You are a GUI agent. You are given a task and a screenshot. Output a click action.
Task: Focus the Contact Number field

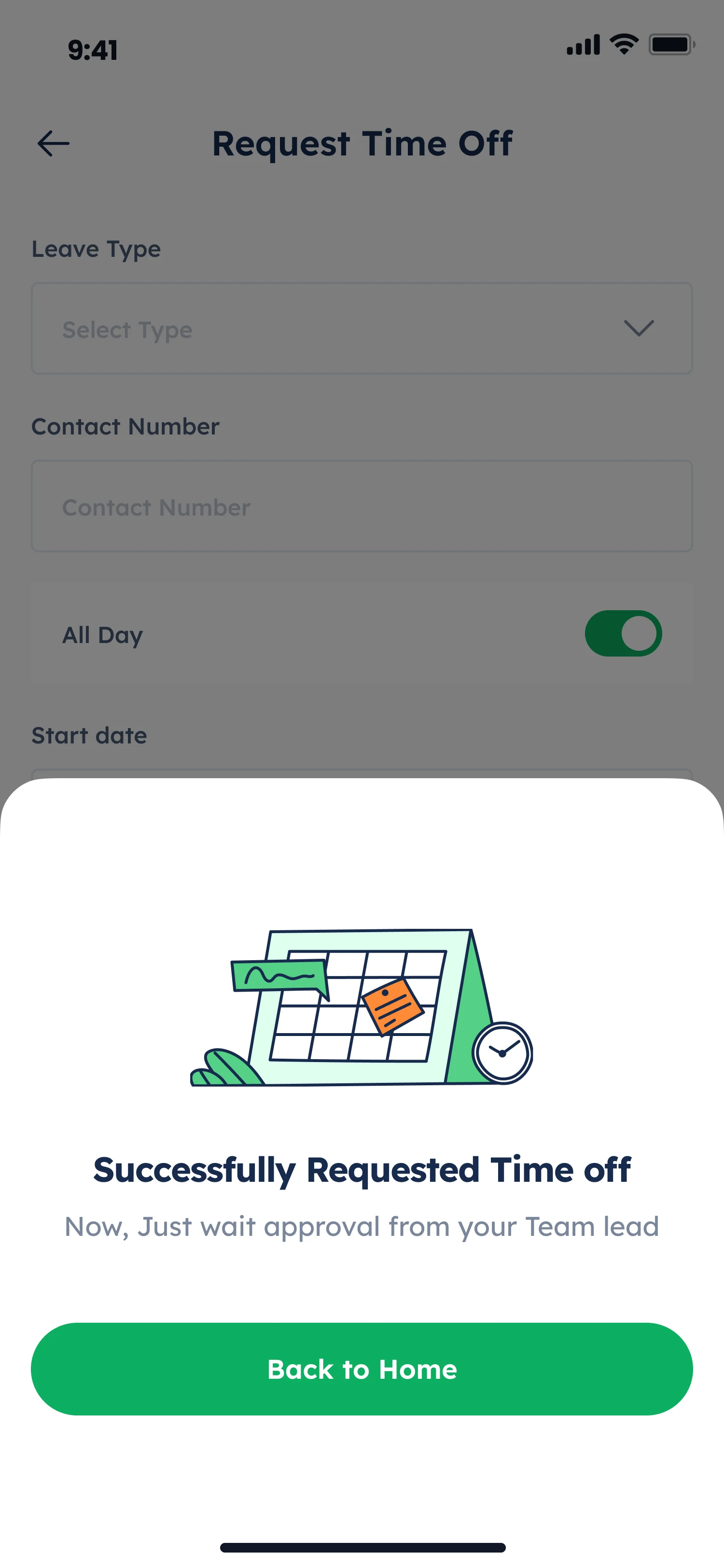(x=362, y=506)
